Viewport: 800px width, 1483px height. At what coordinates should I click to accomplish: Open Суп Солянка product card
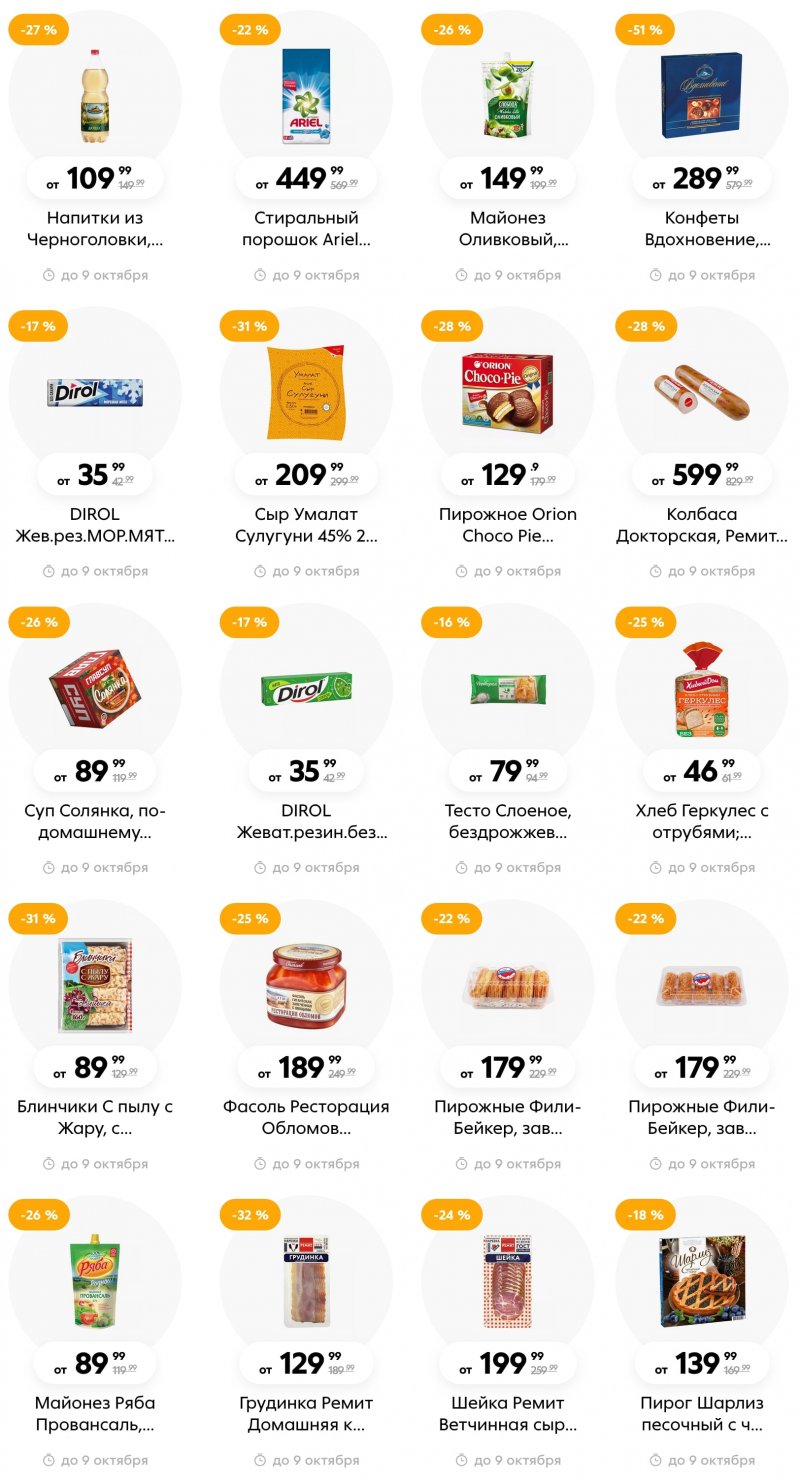tap(95, 821)
